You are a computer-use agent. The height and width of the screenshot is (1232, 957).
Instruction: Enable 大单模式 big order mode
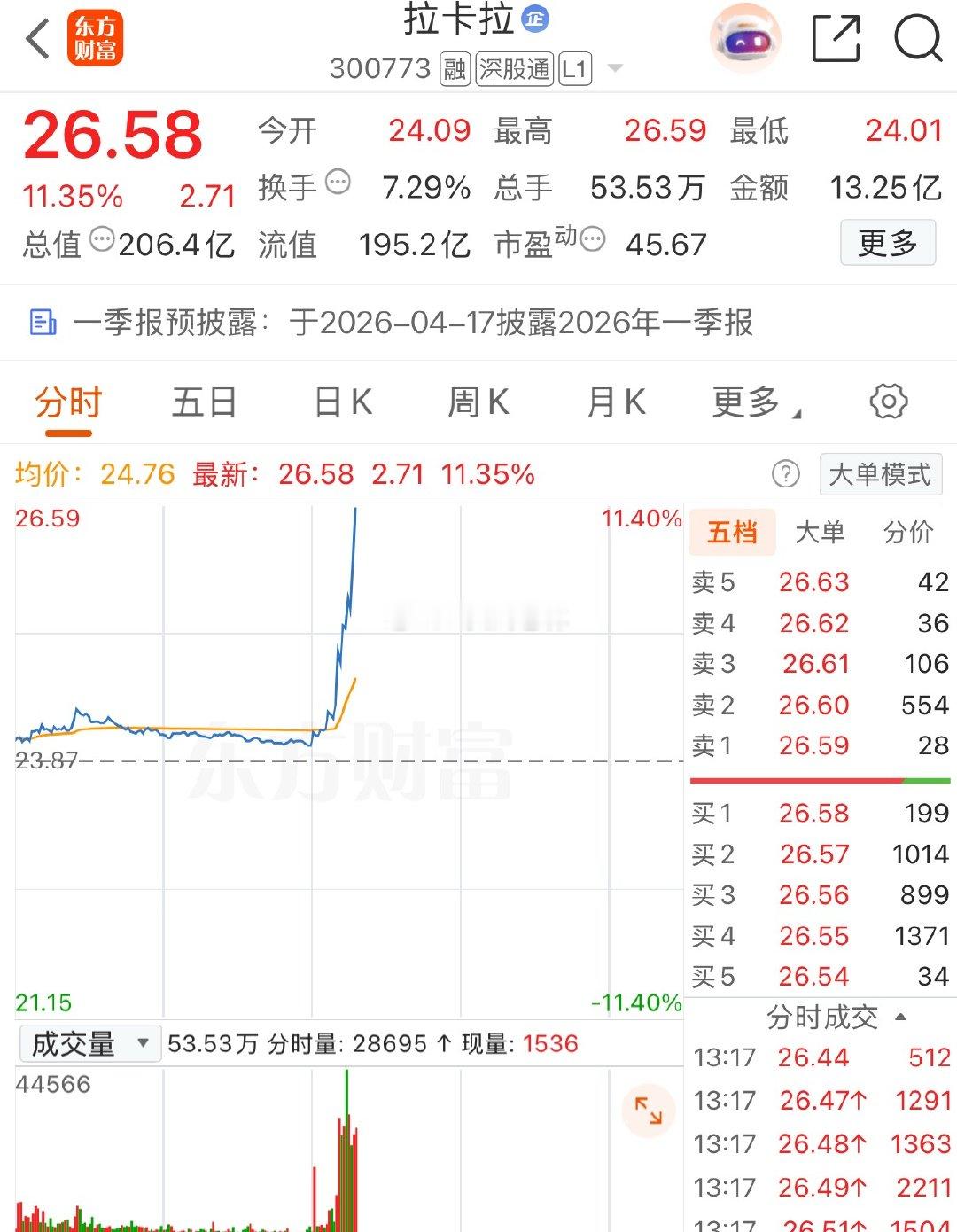tap(880, 474)
